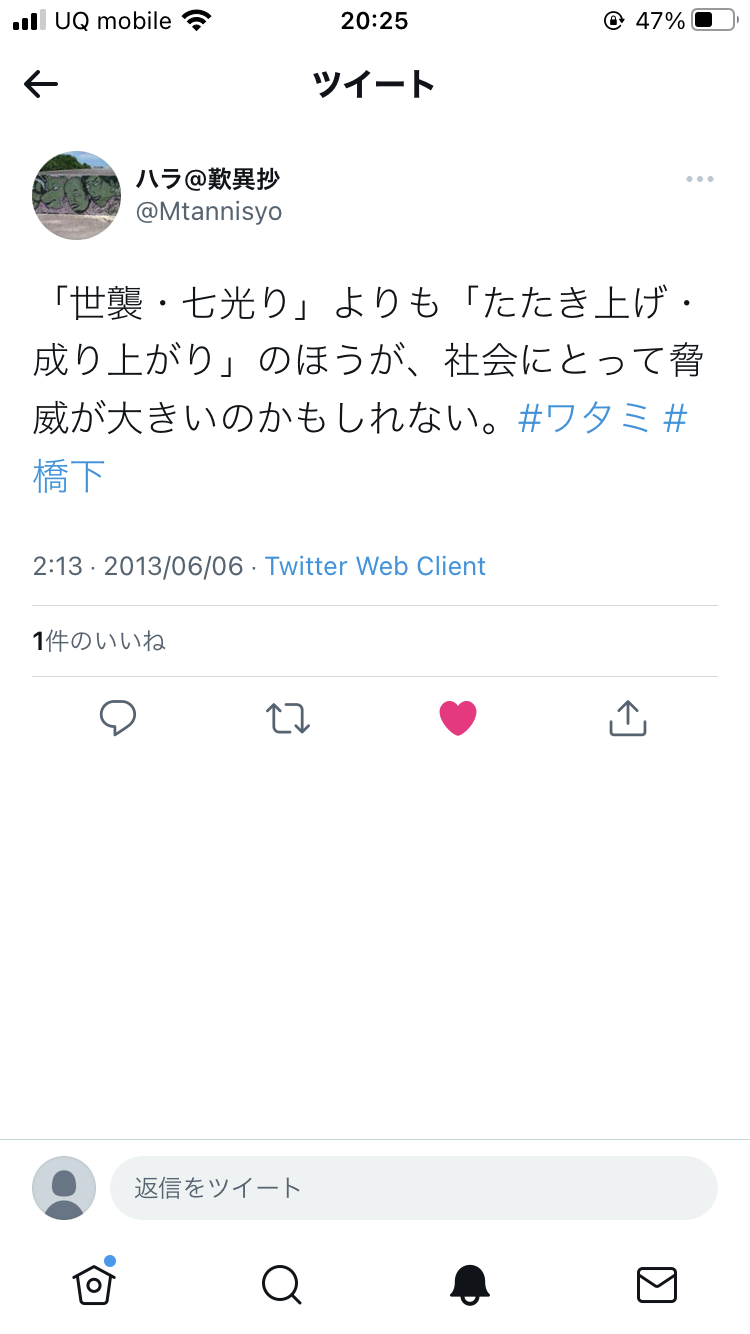Switch to the Home tab
Image resolution: width=750 pixels, height=1334 pixels.
point(94,1283)
